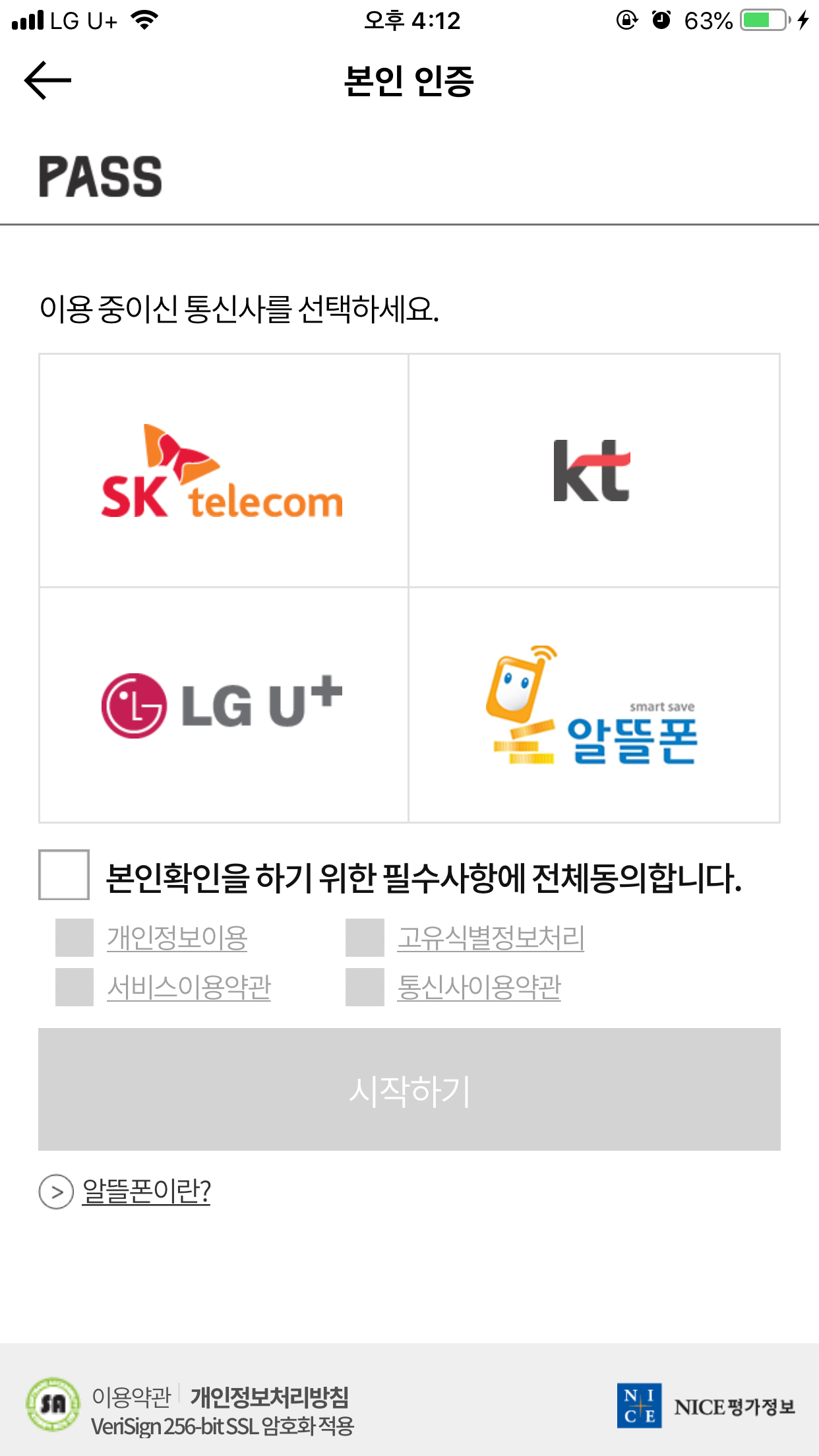Viewport: 819px width, 1456px height.
Task: Check the 통신사이용약관 agreement box
Action: click(363, 988)
